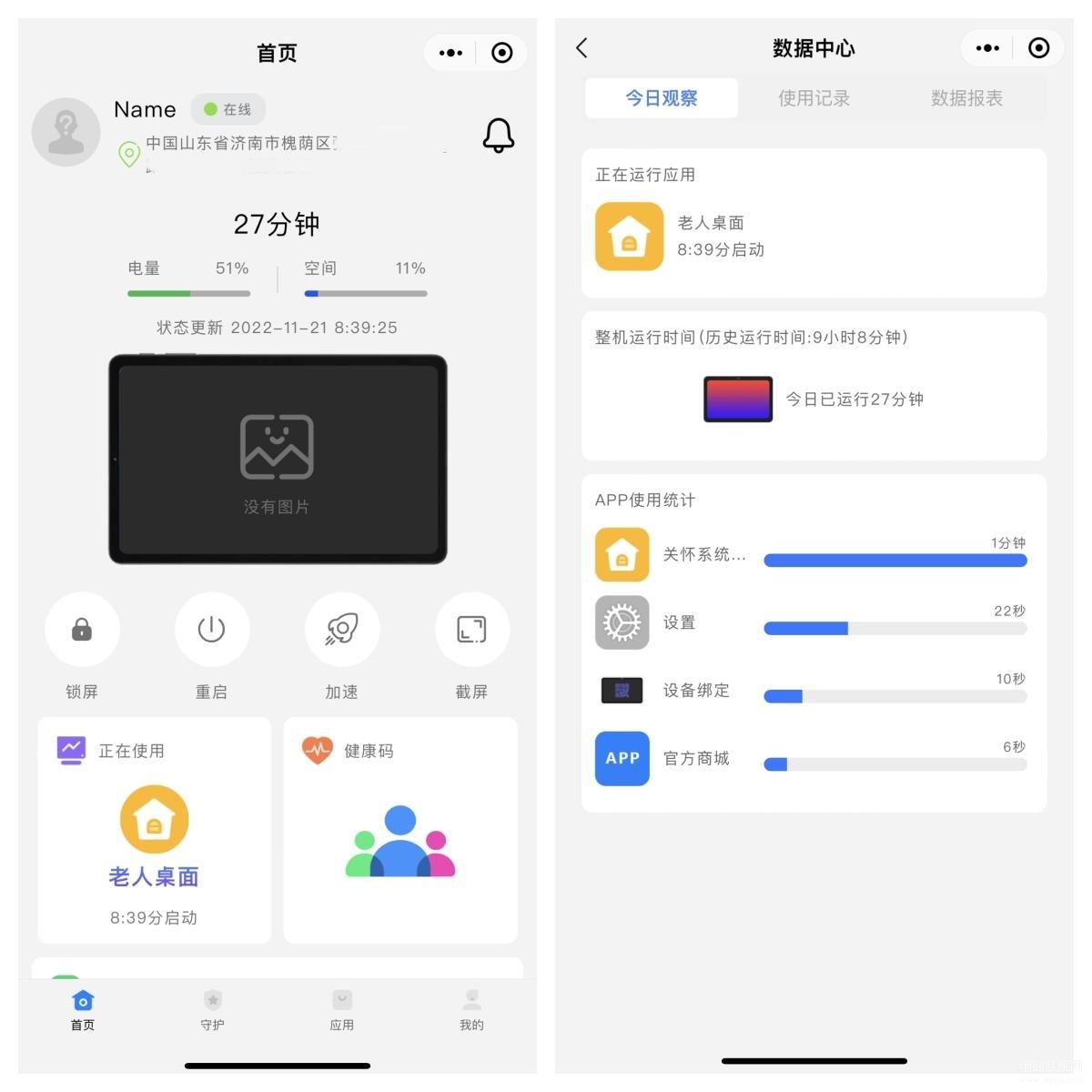This screenshot has width=1092, height=1092.
Task: Go back from the 数据中心 page
Action: click(582, 48)
